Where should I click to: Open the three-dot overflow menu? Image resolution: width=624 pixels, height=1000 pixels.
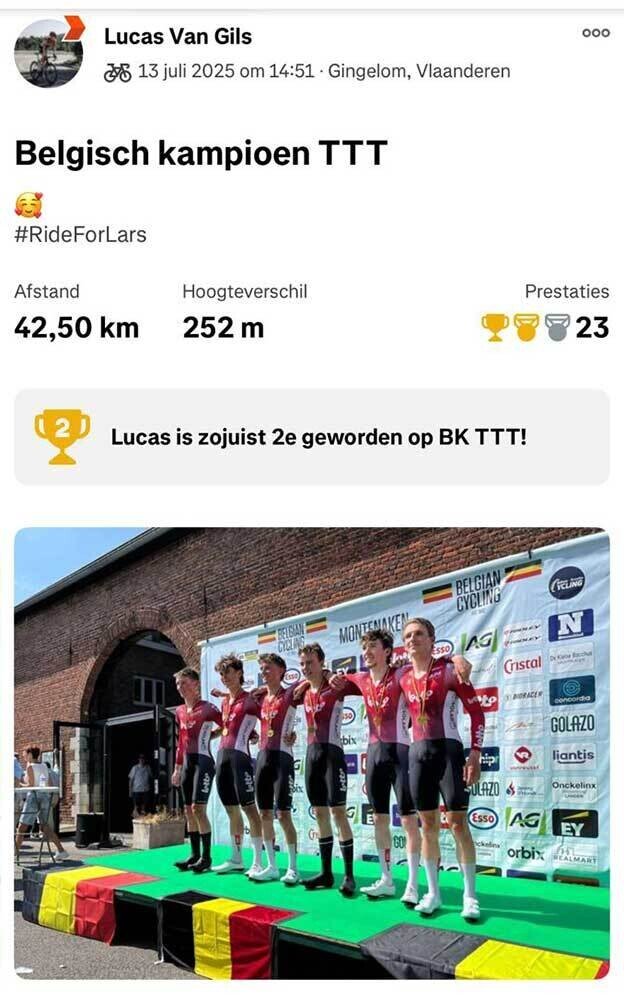(x=595, y=33)
